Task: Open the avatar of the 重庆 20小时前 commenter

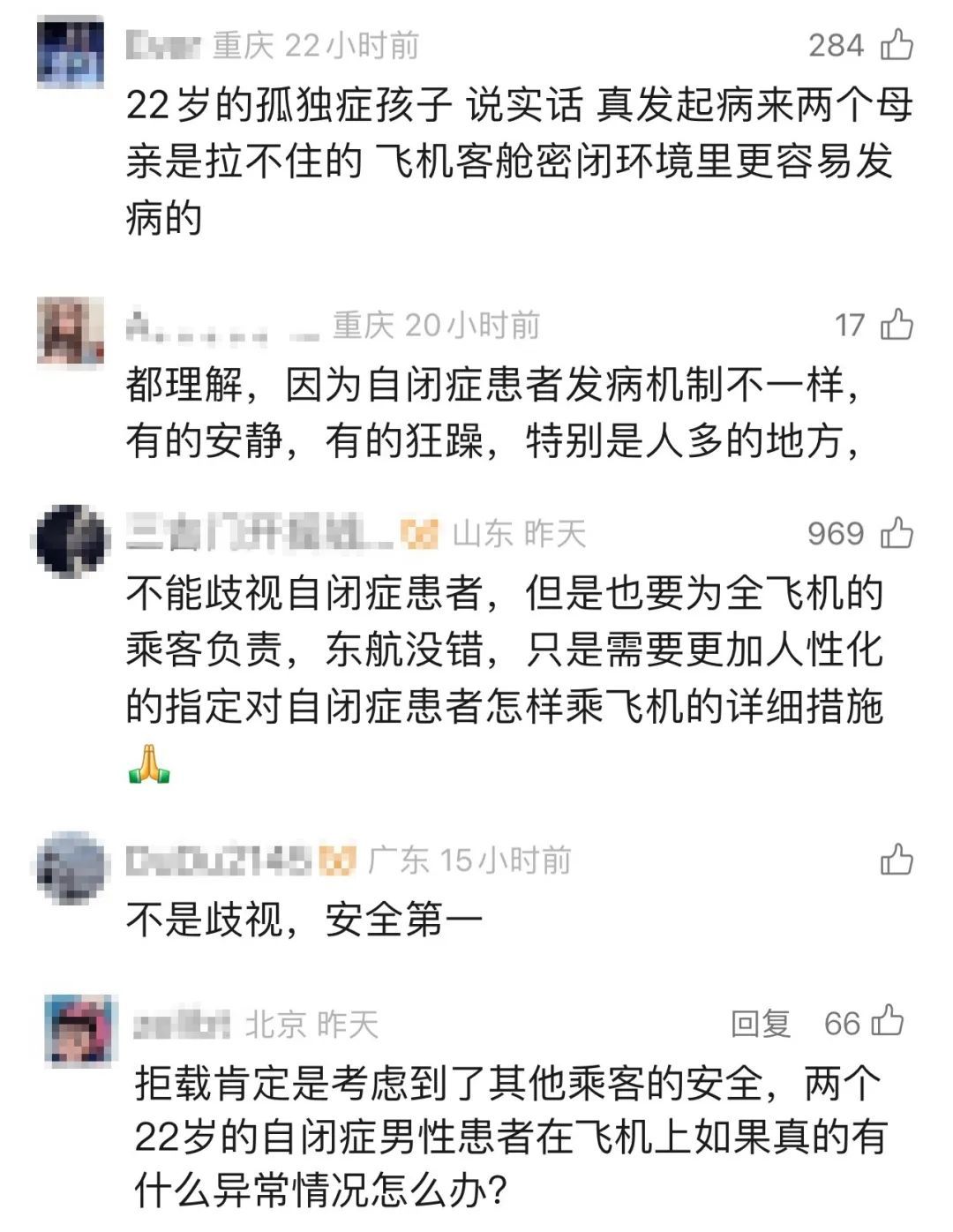Action: (71, 334)
